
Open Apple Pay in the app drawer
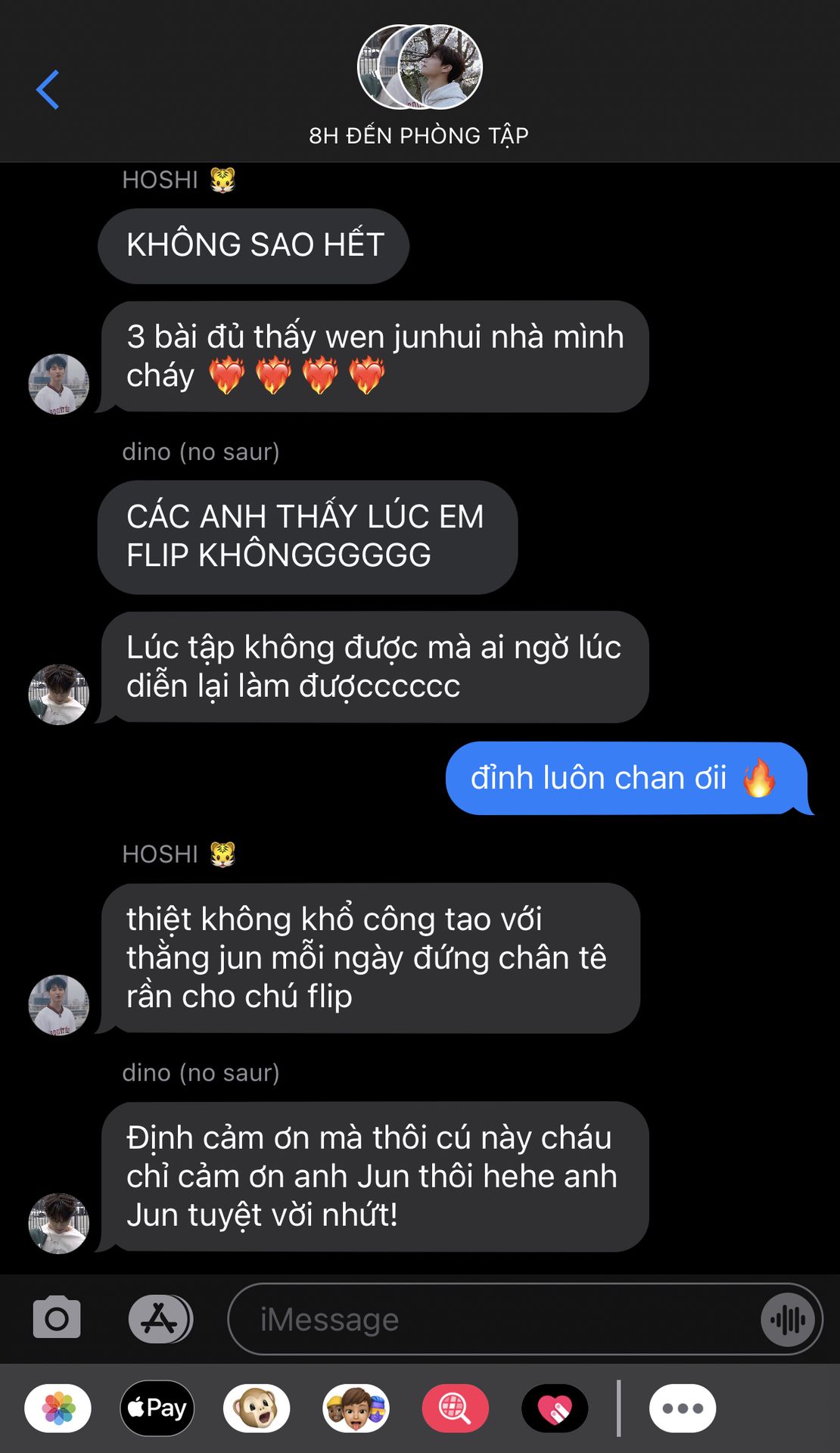pyautogui.click(x=157, y=1408)
